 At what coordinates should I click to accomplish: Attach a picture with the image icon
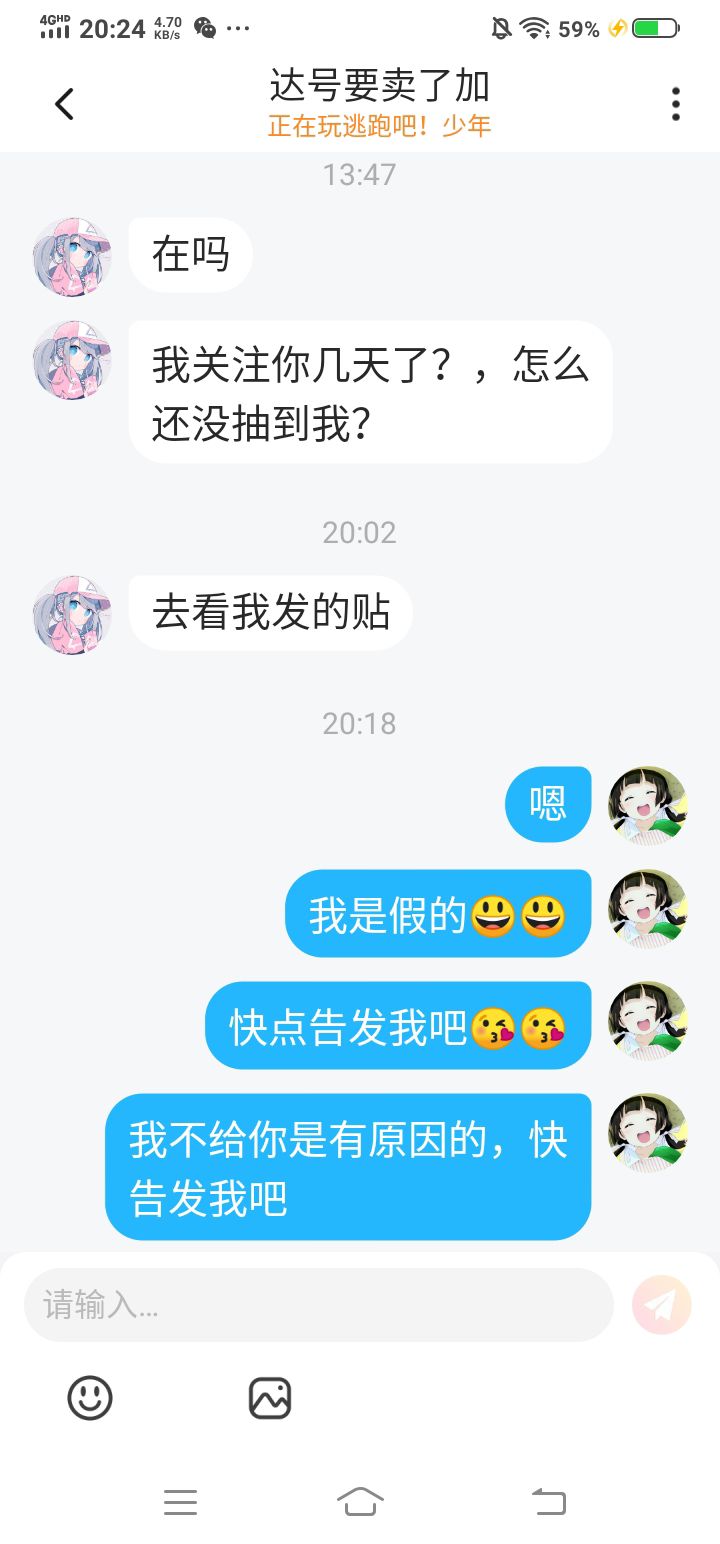[x=270, y=1397]
